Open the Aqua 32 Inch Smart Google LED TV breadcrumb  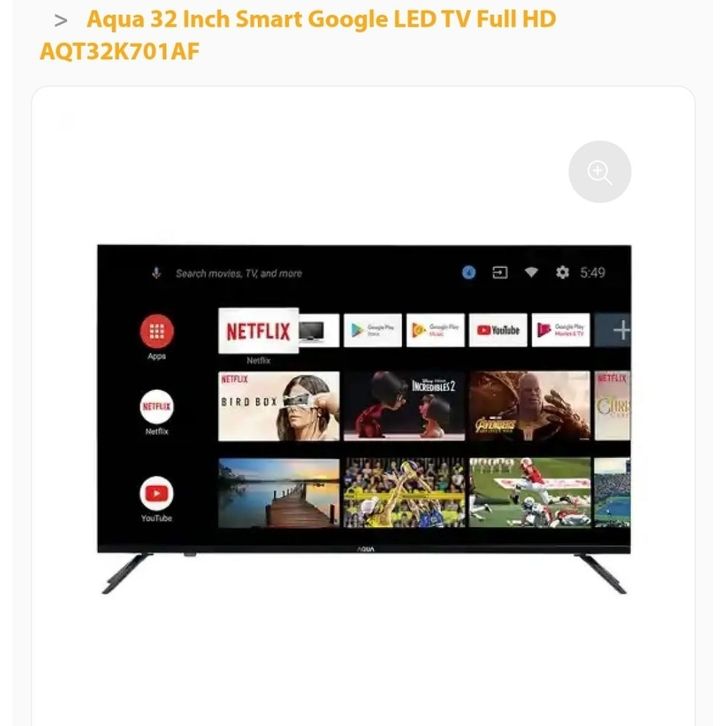pyautogui.click(x=298, y=34)
